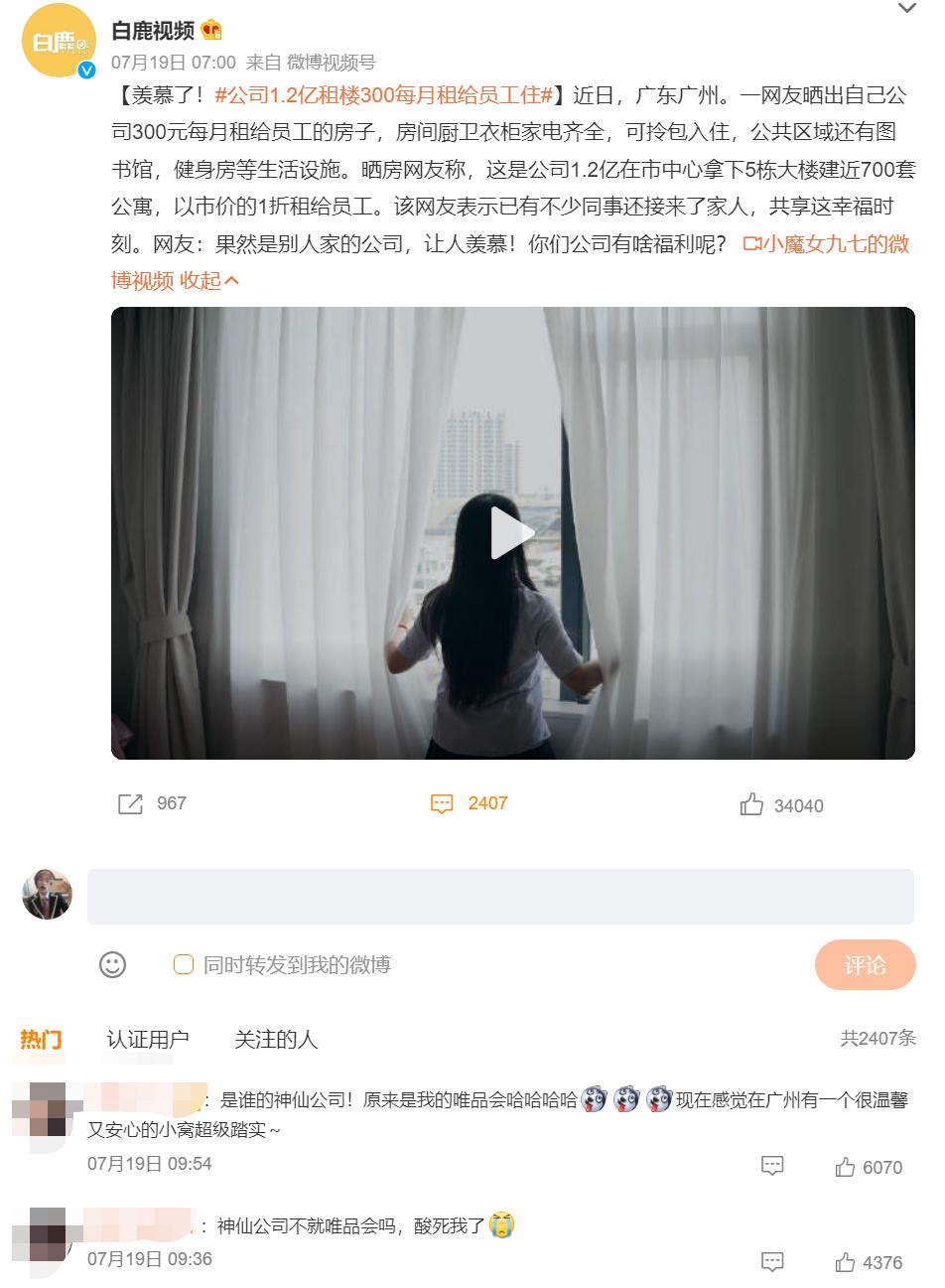
Task: Repost this post with 967 shares
Action: click(130, 803)
